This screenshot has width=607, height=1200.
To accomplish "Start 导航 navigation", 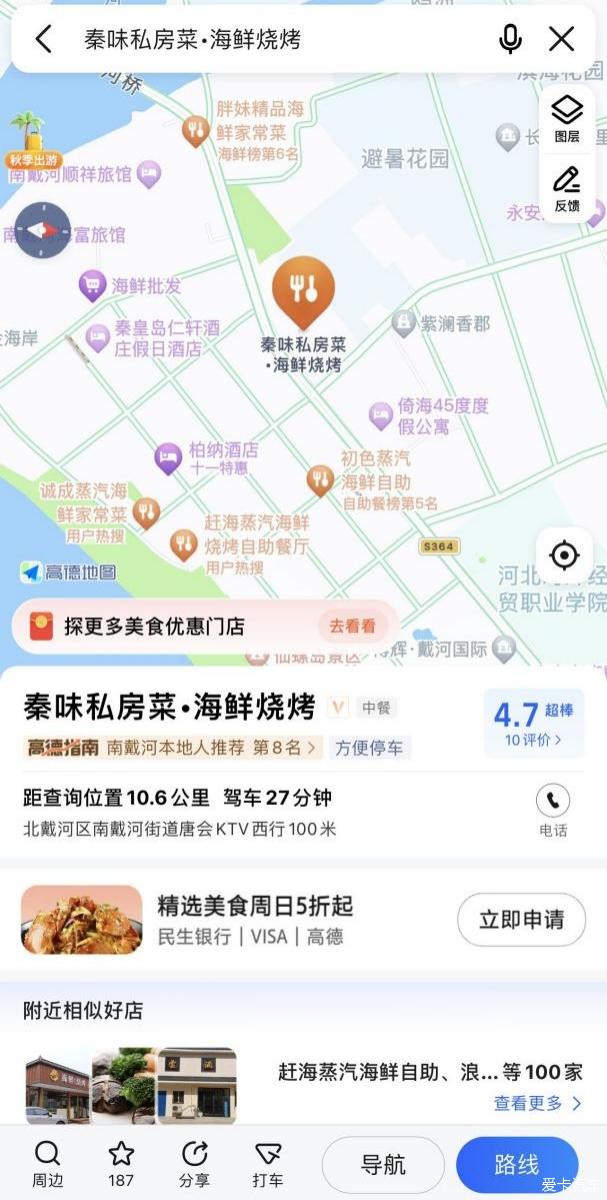I will [382, 1164].
